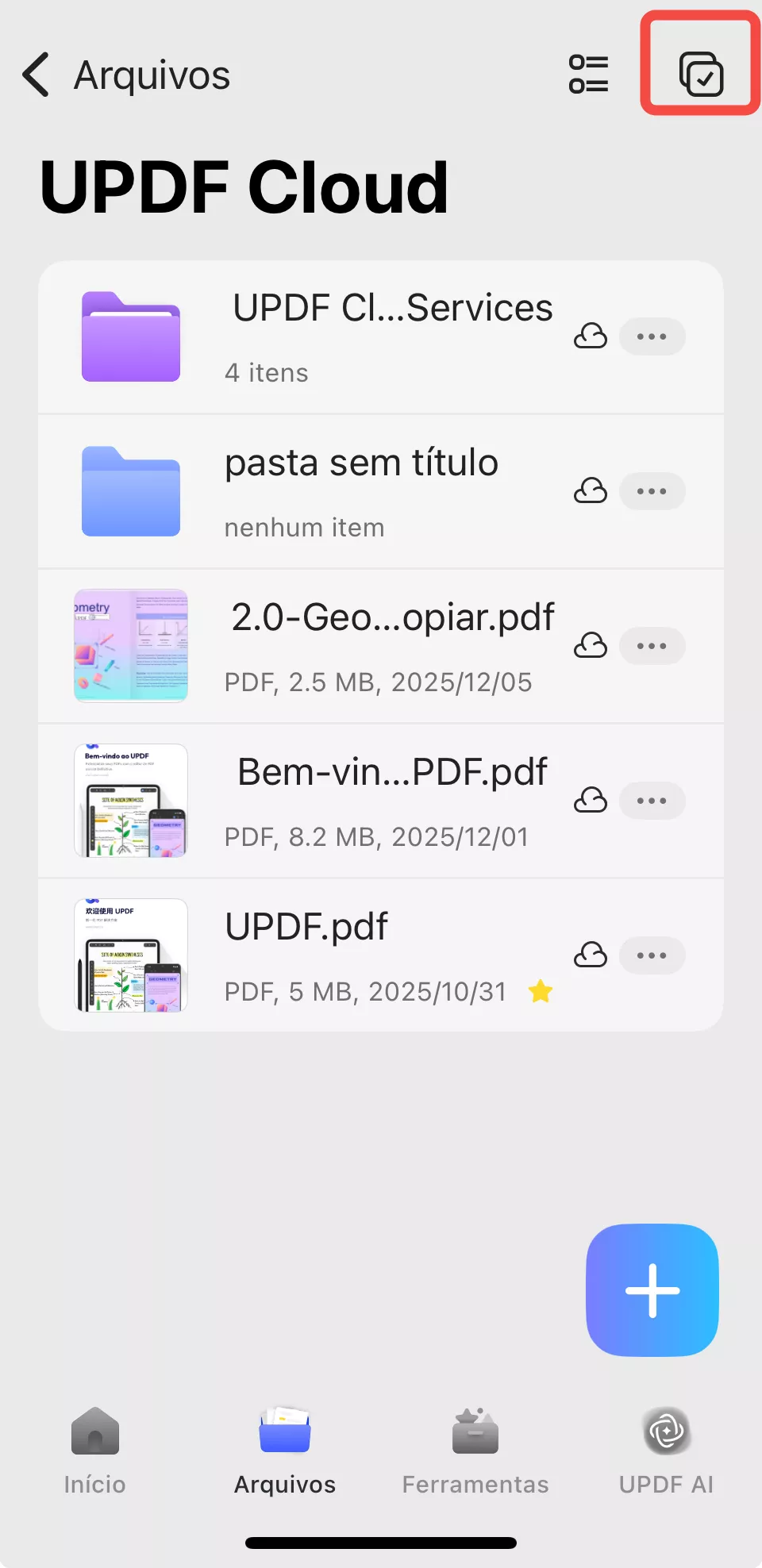Open the more options menu for UPDF.pdf
Viewport: 762px width, 1568px height.
coord(652,955)
